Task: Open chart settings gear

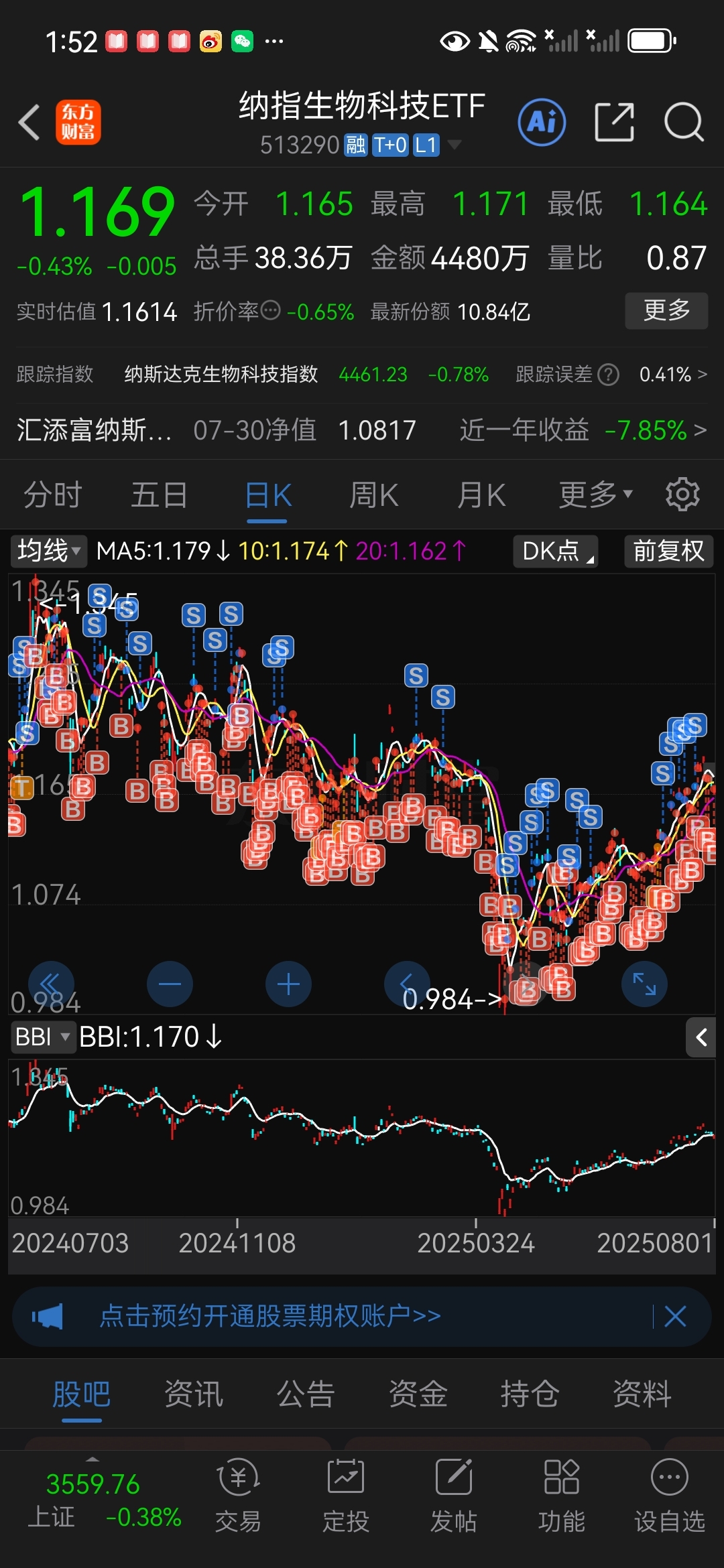Action: pyautogui.click(x=682, y=495)
